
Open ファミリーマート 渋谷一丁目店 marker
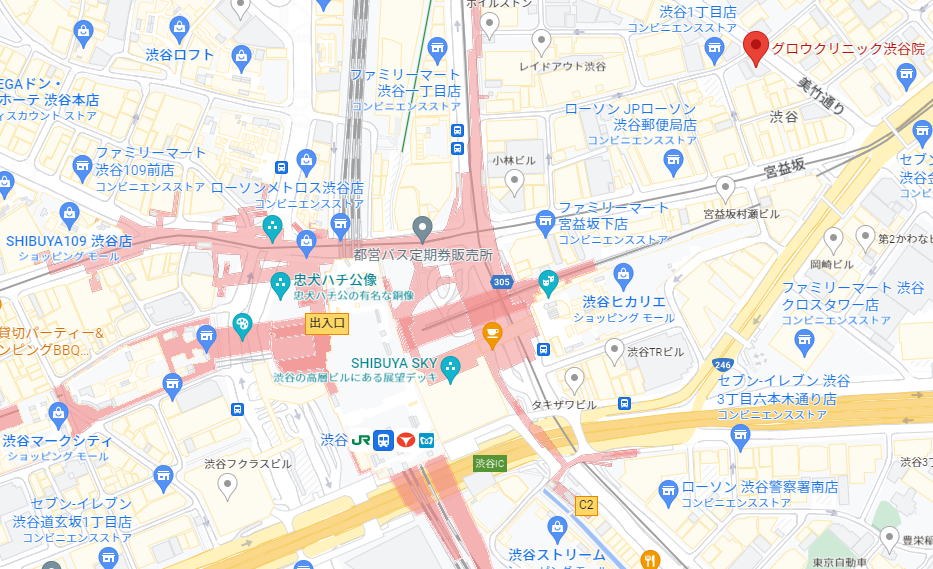[x=436, y=47]
